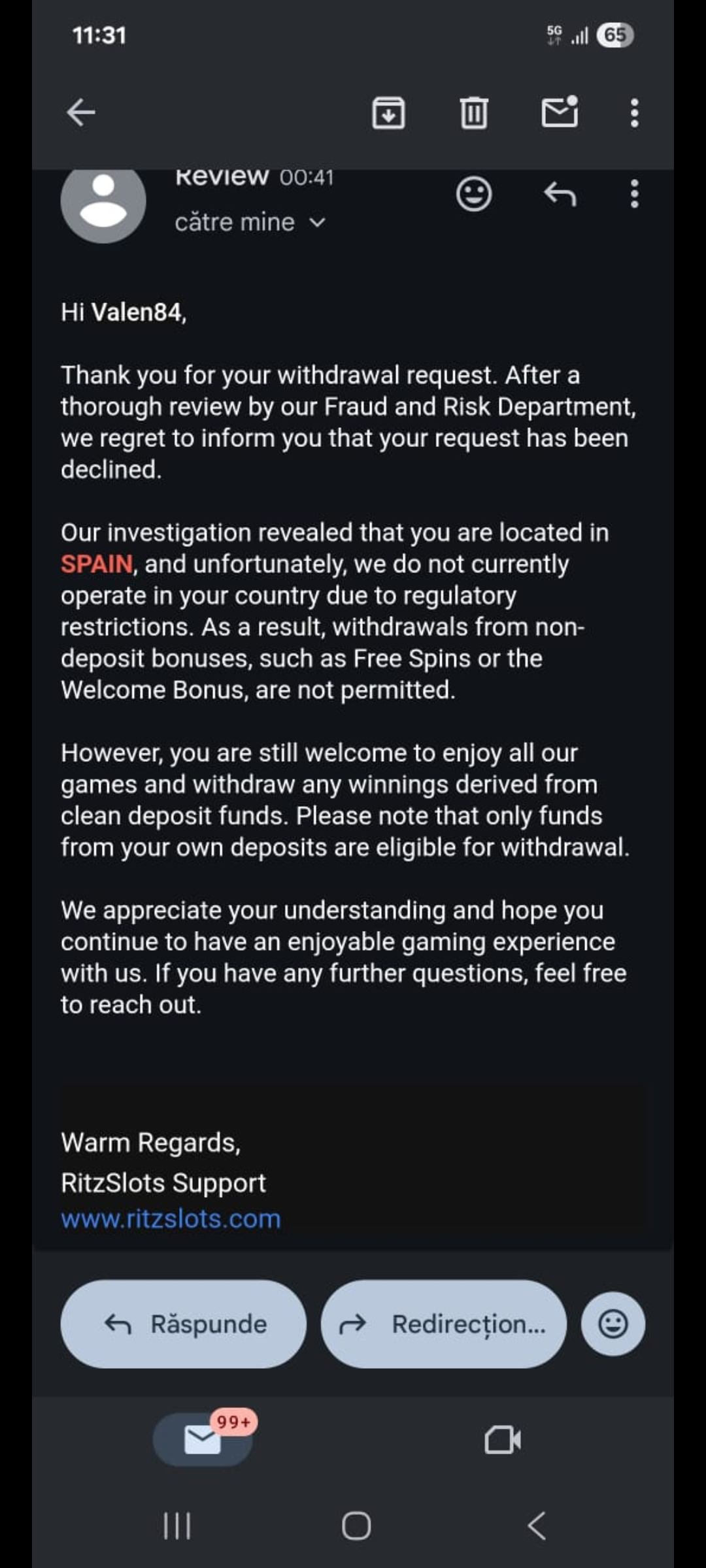The width and height of the screenshot is (706, 1568).
Task: Delete this email with the trash icon
Action: pos(474,113)
